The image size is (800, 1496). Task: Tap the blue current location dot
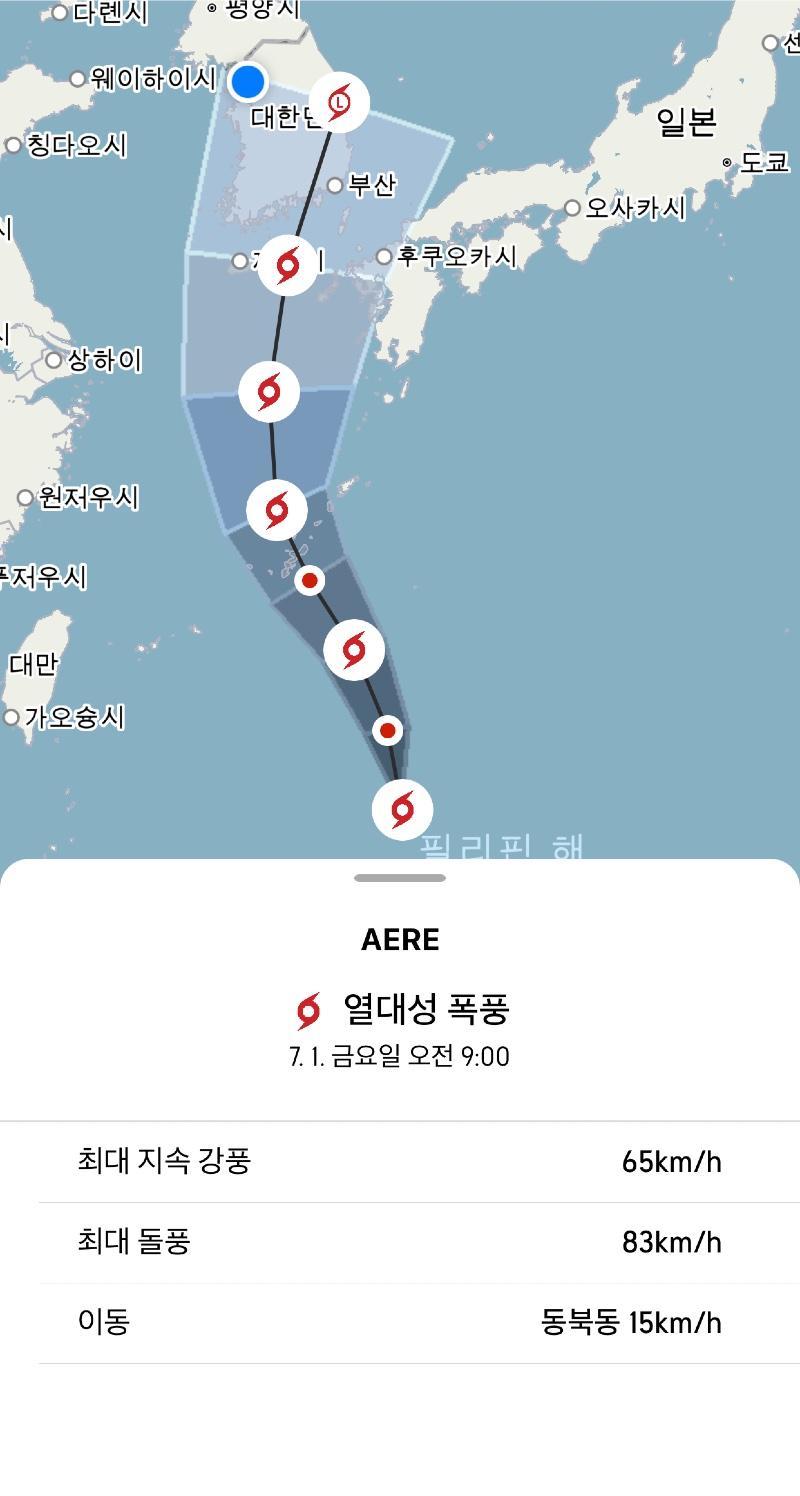247,81
